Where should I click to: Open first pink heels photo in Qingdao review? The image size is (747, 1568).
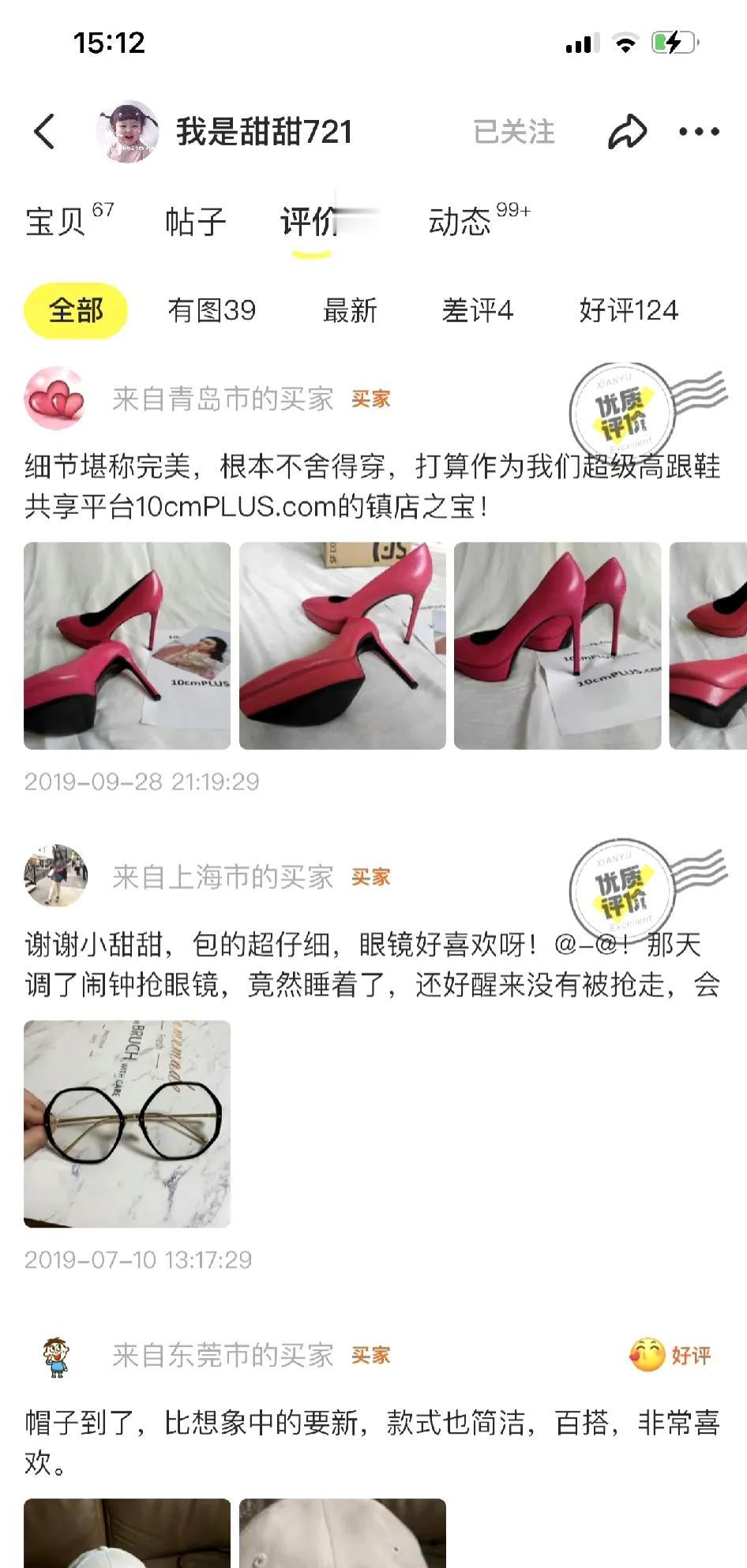click(127, 646)
